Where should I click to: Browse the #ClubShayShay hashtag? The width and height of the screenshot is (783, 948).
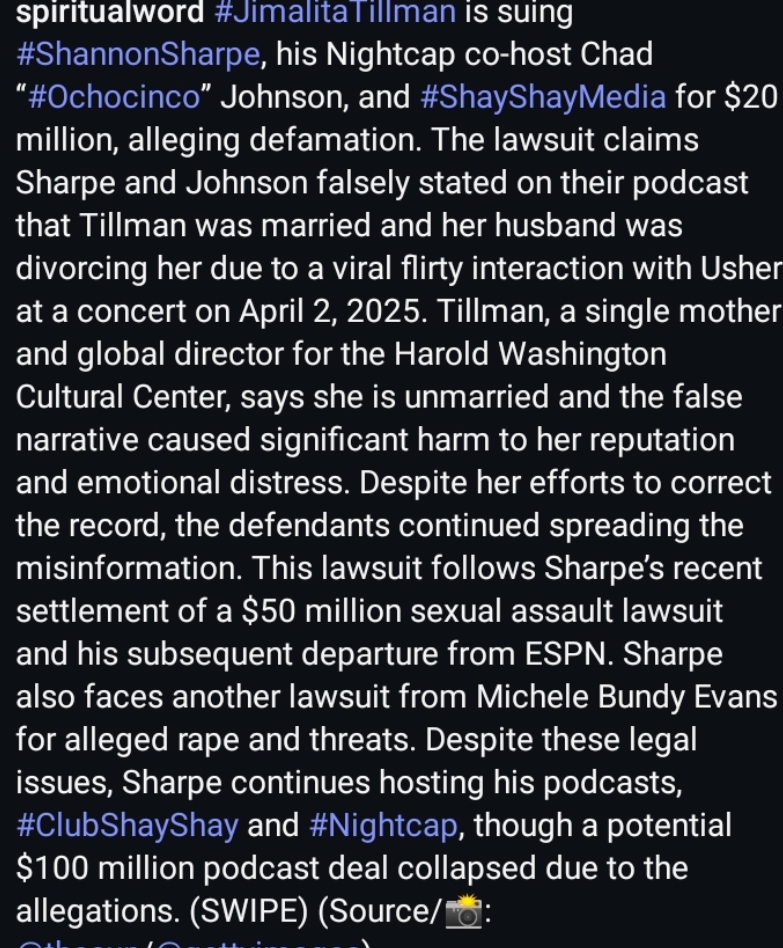pos(127,826)
